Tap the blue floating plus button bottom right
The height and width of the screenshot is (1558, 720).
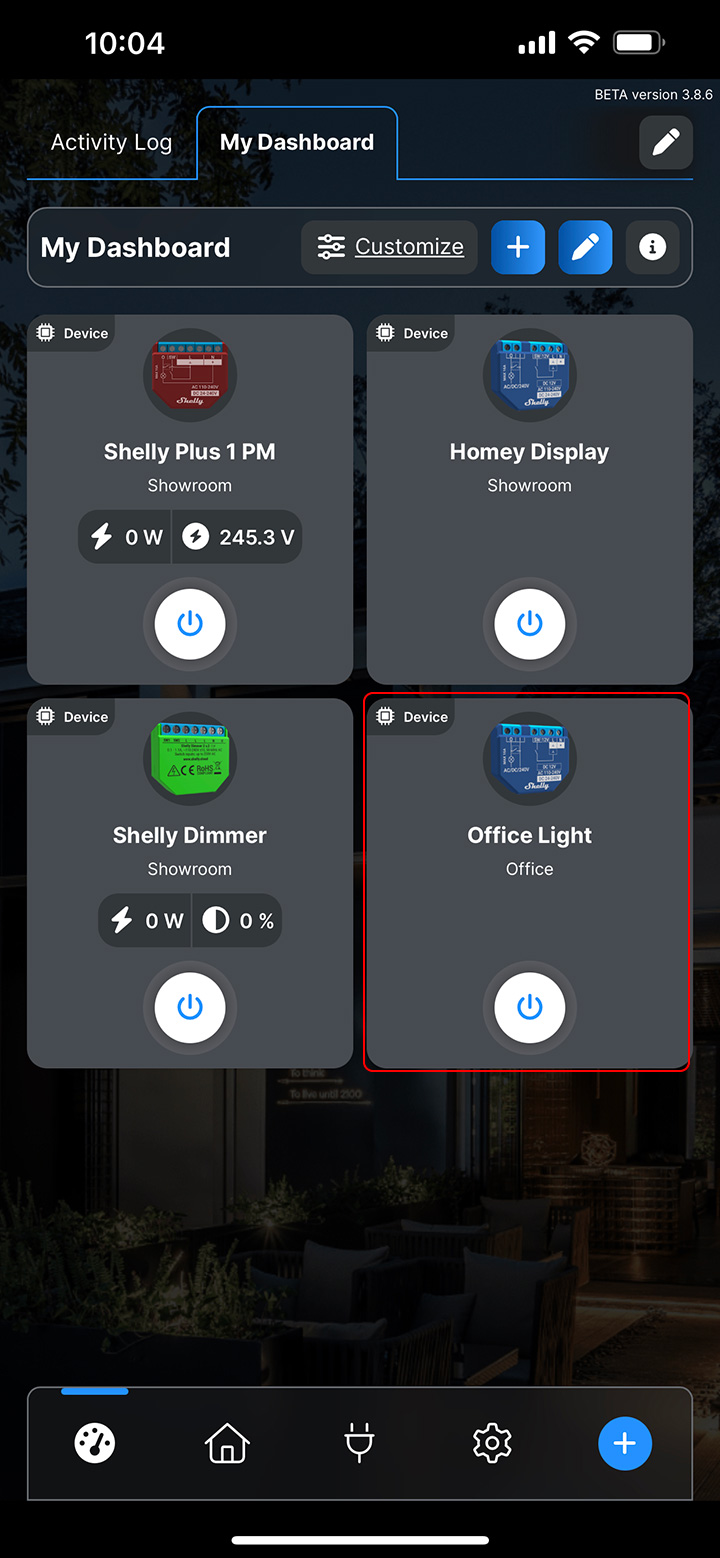click(x=625, y=1443)
